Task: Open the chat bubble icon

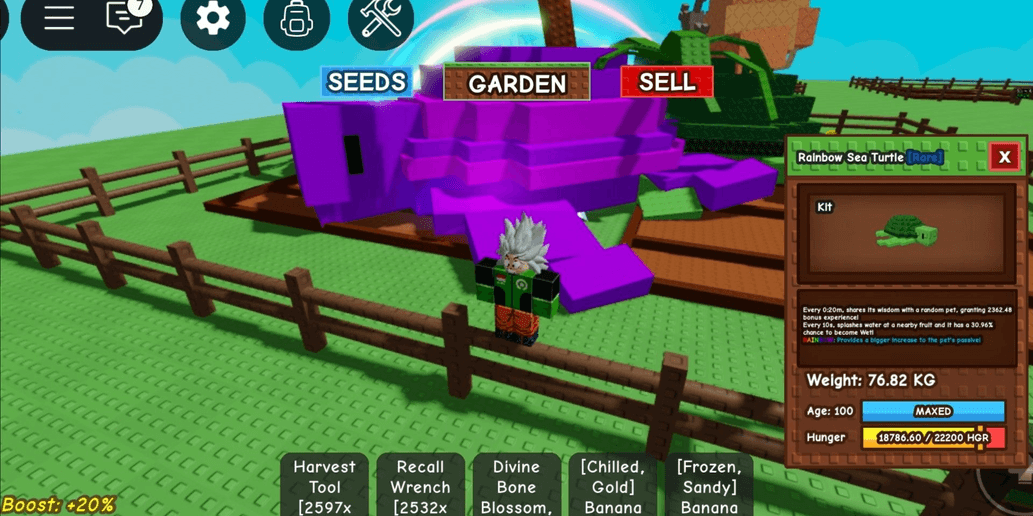Action: (125, 19)
